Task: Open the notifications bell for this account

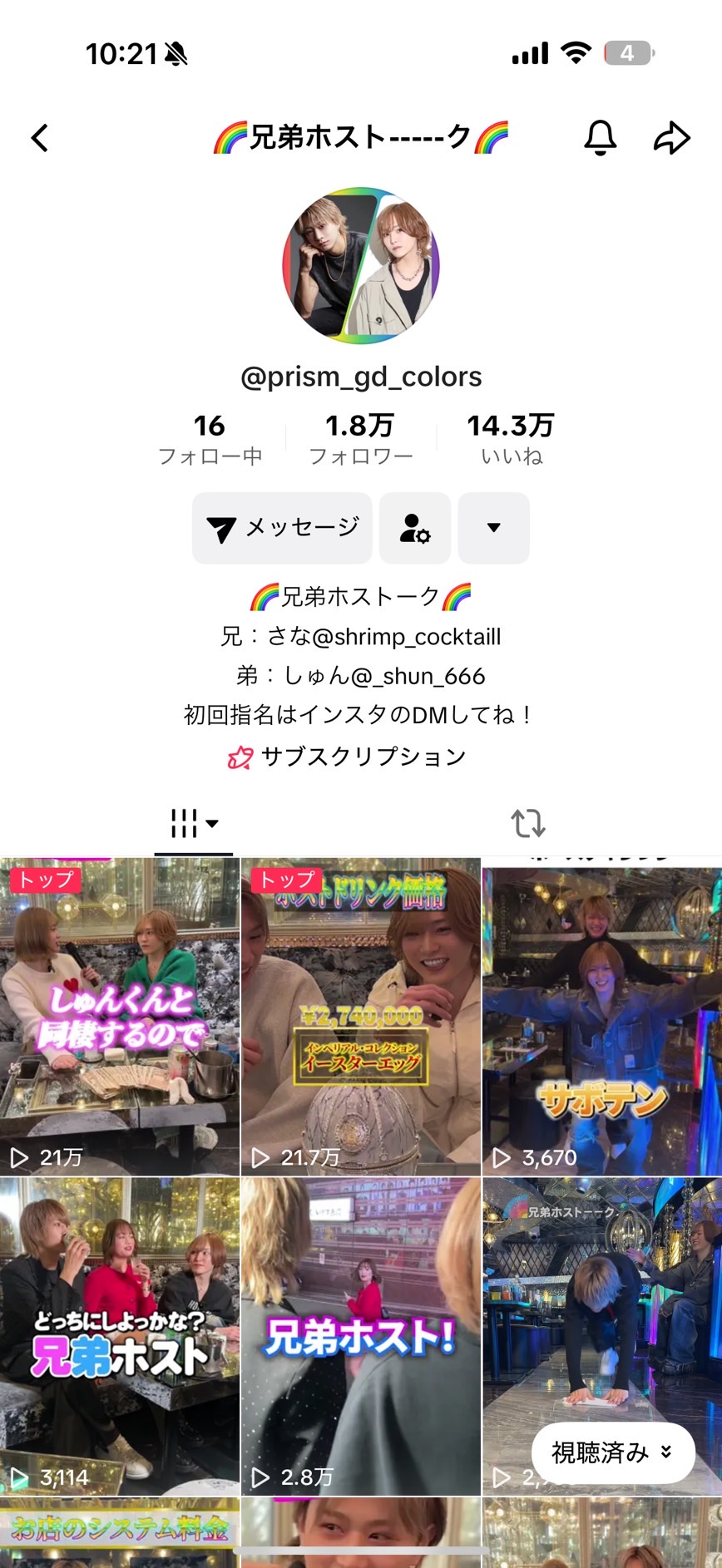Action: point(600,138)
